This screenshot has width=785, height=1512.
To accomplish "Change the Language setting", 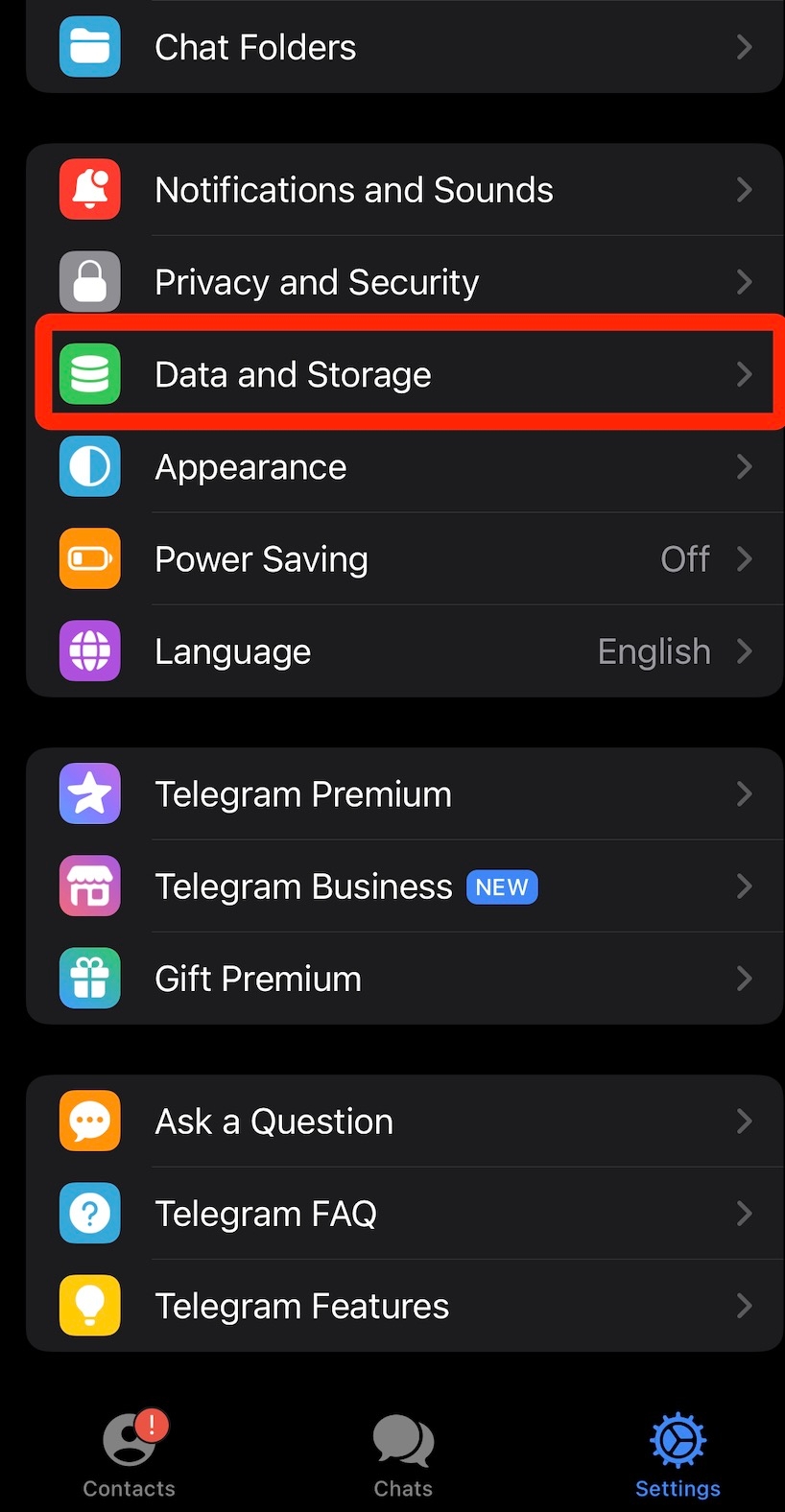I will coord(403,651).
